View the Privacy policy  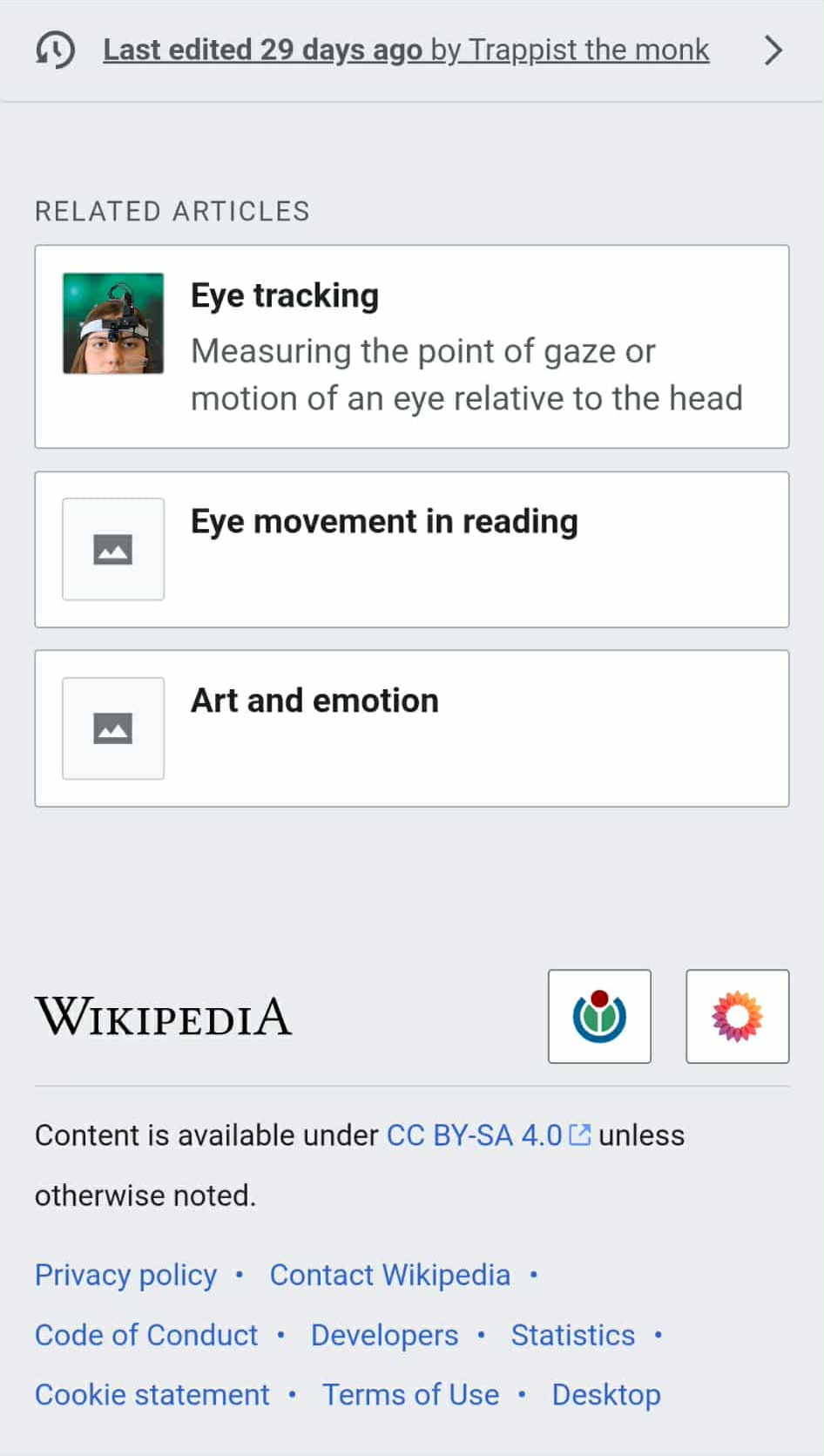coord(125,1275)
